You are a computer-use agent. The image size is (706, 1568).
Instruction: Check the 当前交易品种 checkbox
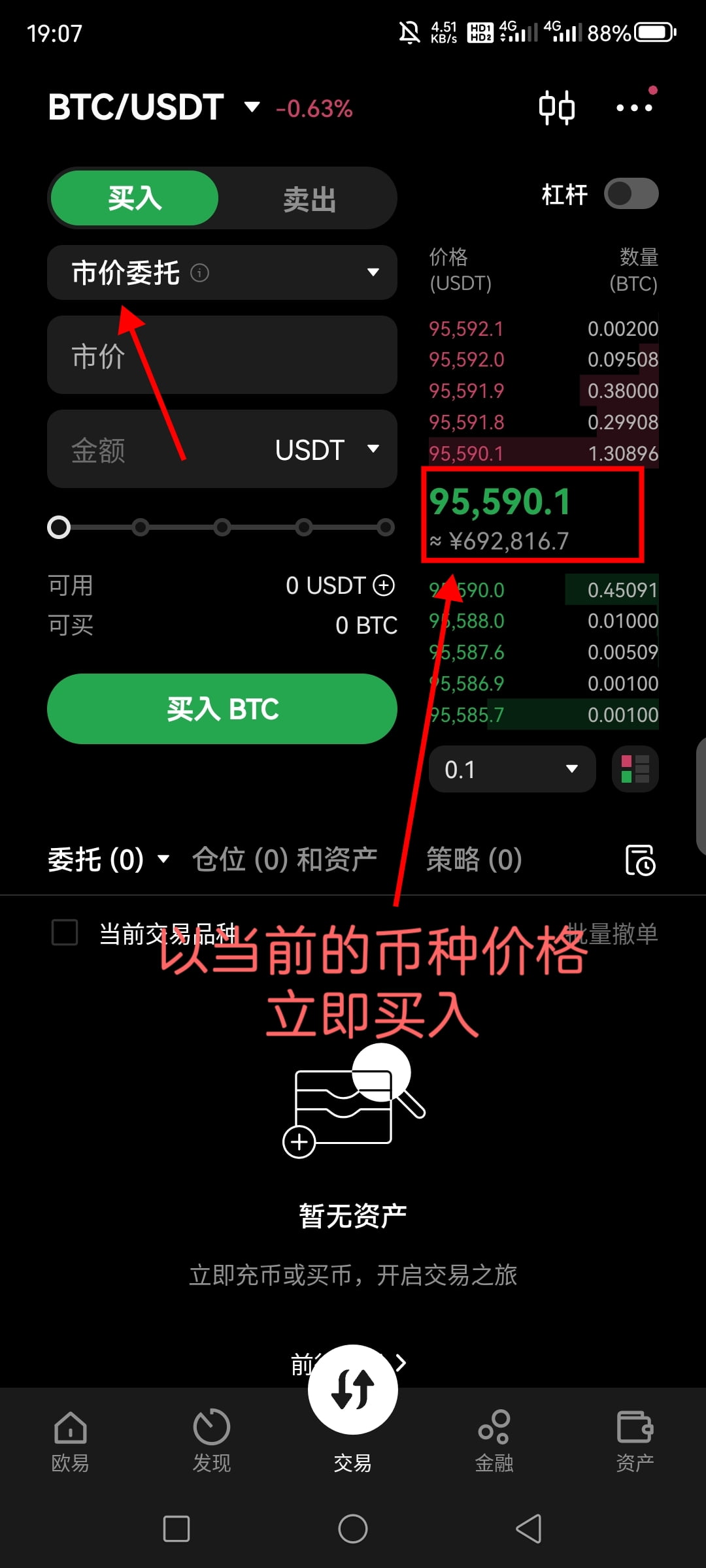[x=65, y=933]
